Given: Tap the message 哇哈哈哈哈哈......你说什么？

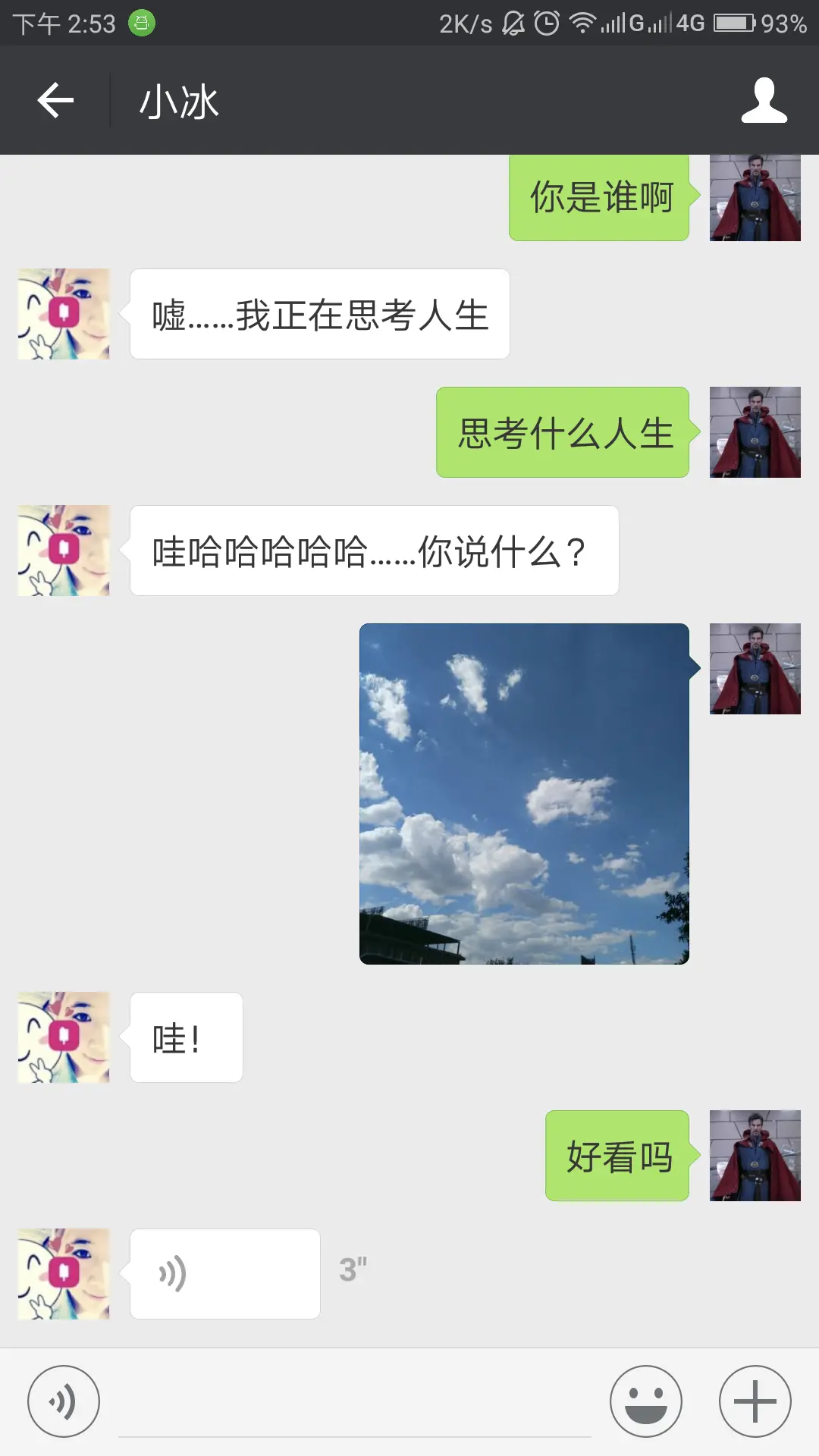Looking at the screenshot, I should pos(373,551).
